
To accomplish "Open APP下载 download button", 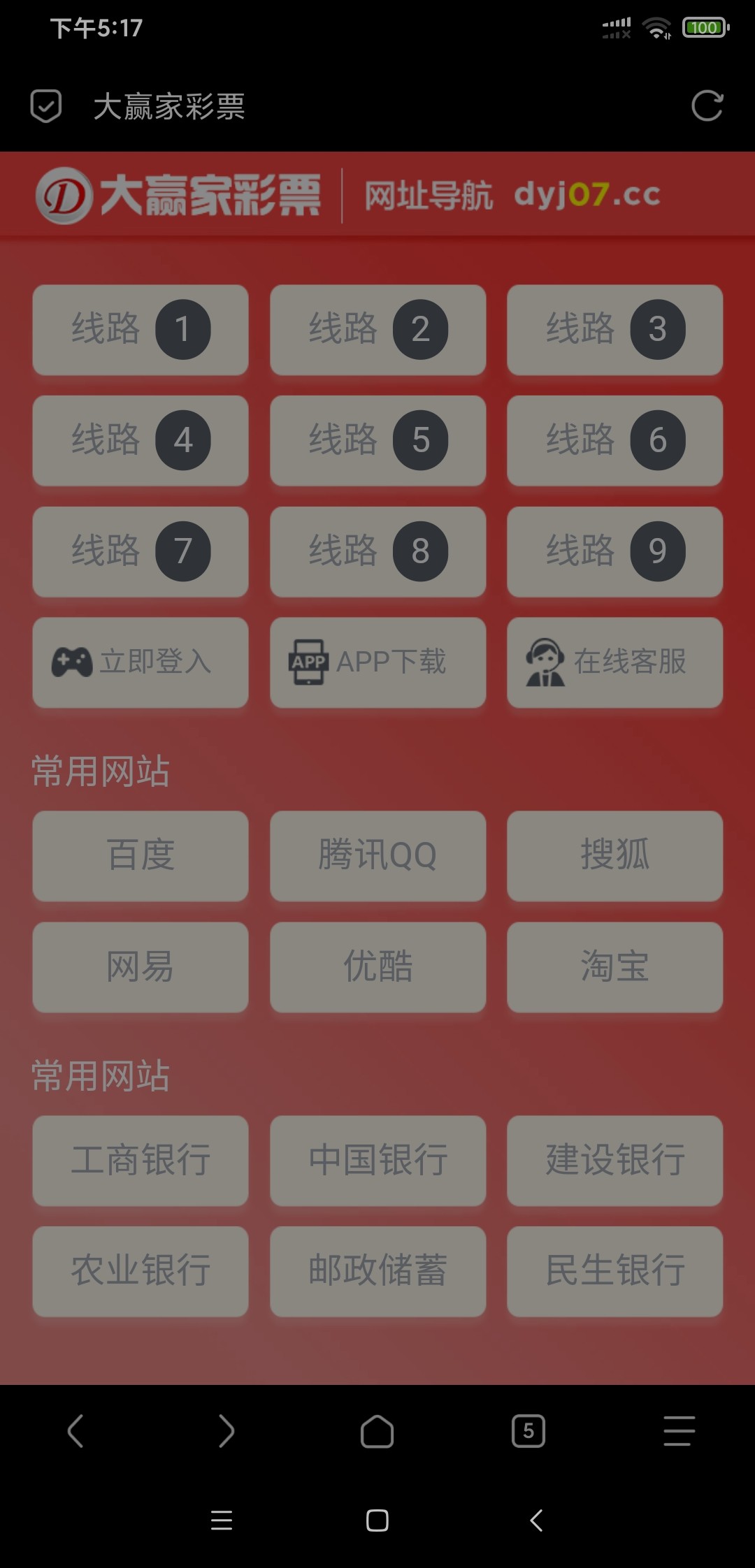I will 377,662.
